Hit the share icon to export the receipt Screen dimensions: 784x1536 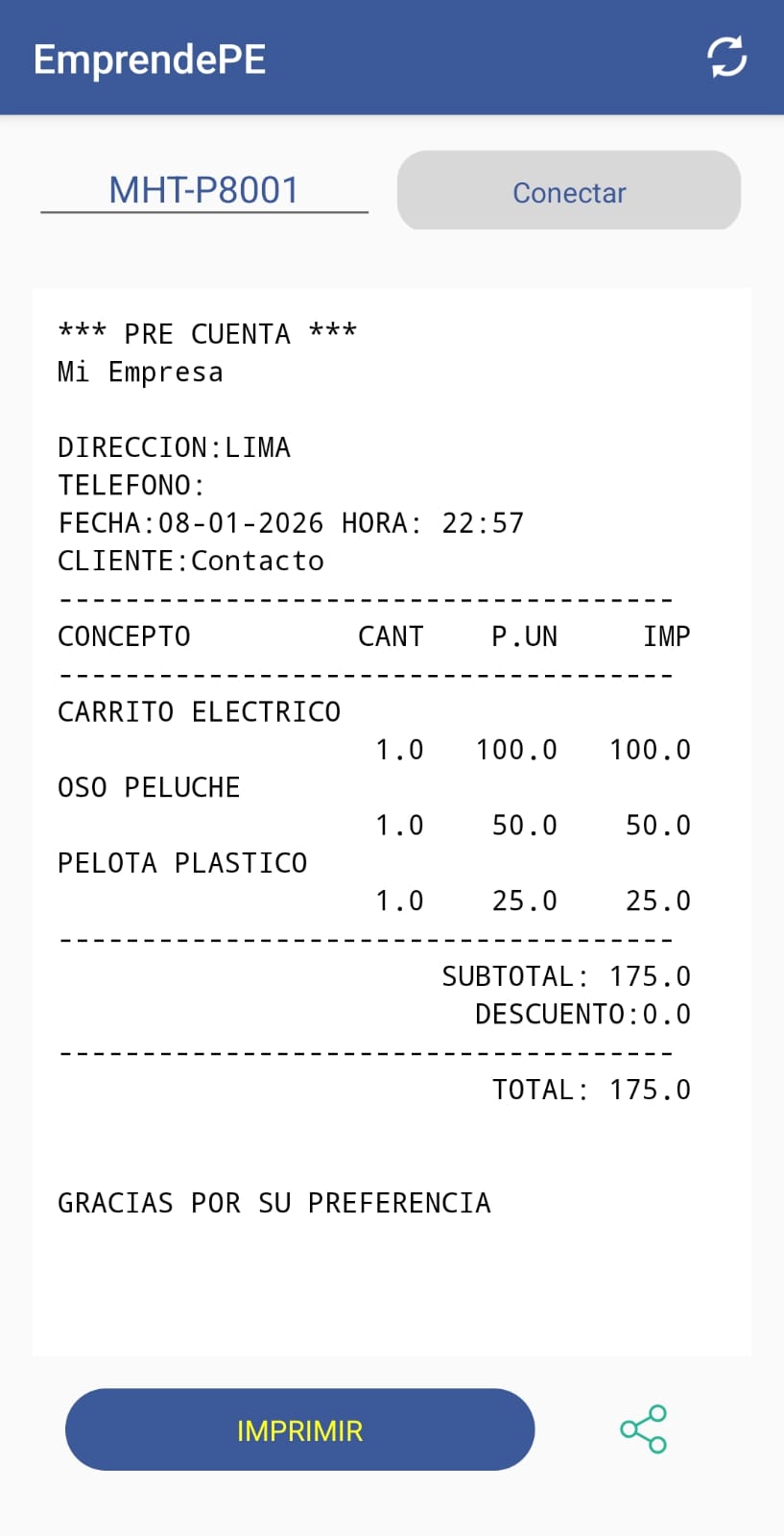point(642,1429)
